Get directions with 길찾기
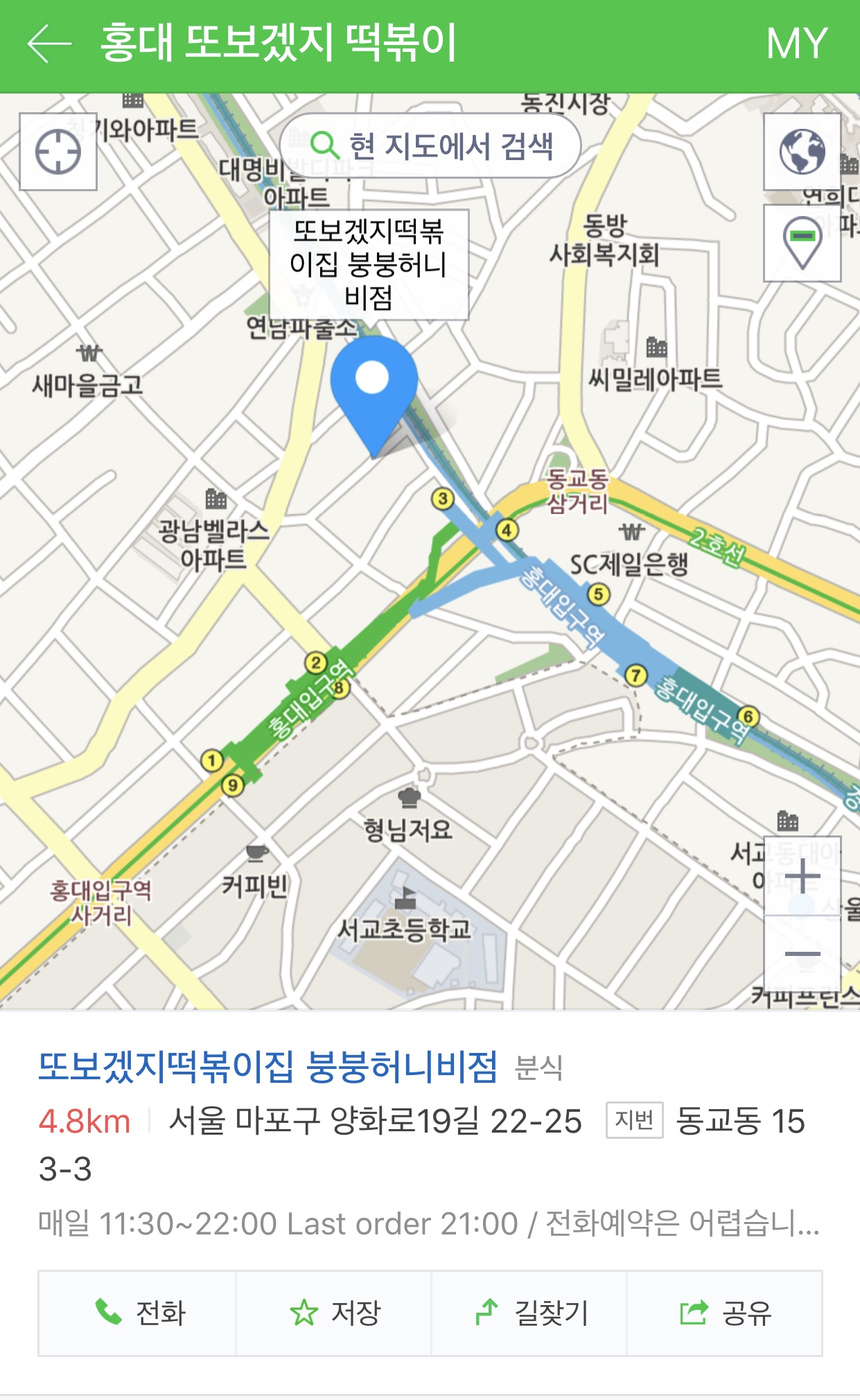 point(529,1313)
